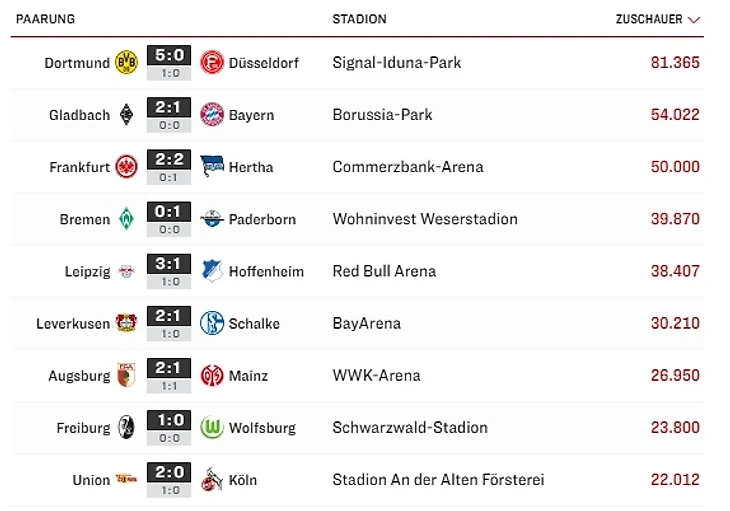Open the Augsburg vs Mainz 2:1 match result
730x511 pixels.
(168, 368)
